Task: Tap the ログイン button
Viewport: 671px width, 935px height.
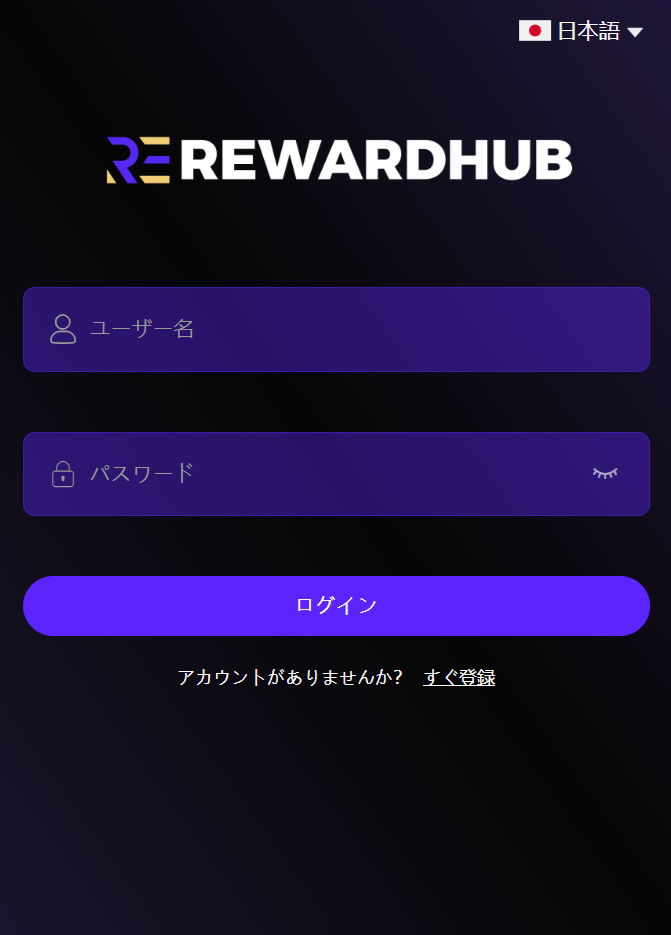Action: 336,606
